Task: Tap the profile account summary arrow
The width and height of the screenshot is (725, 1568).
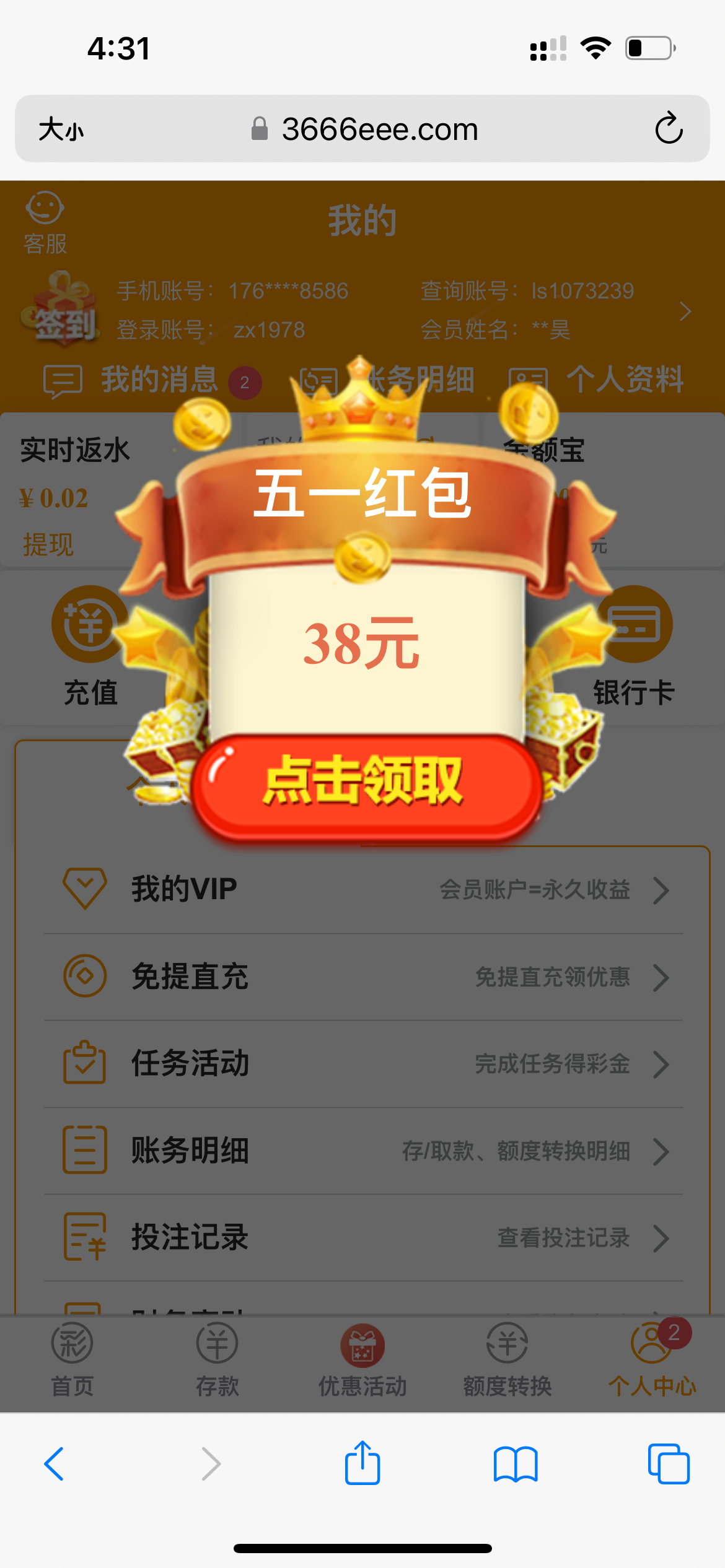Action: pos(683,311)
